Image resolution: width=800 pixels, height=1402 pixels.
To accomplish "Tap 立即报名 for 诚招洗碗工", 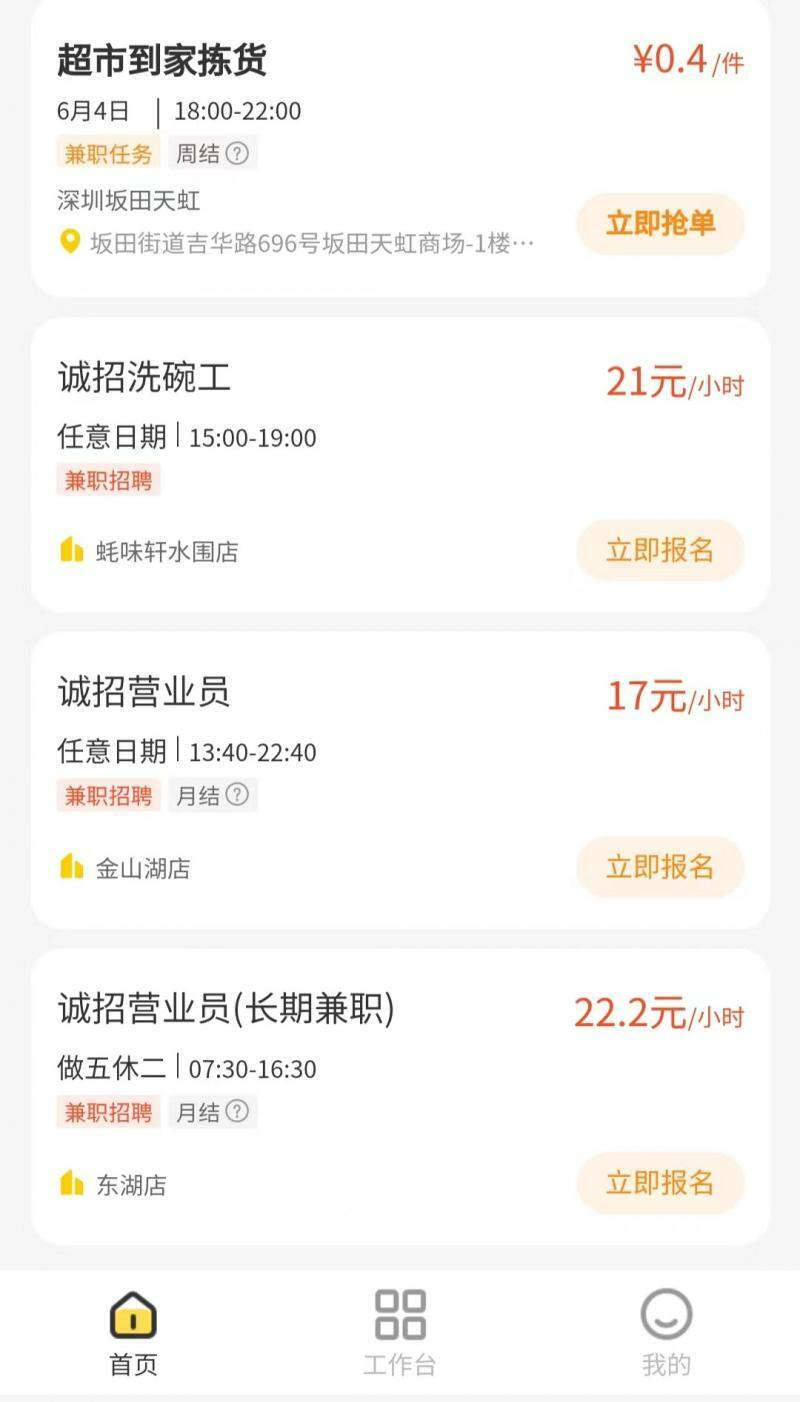I will coord(660,550).
